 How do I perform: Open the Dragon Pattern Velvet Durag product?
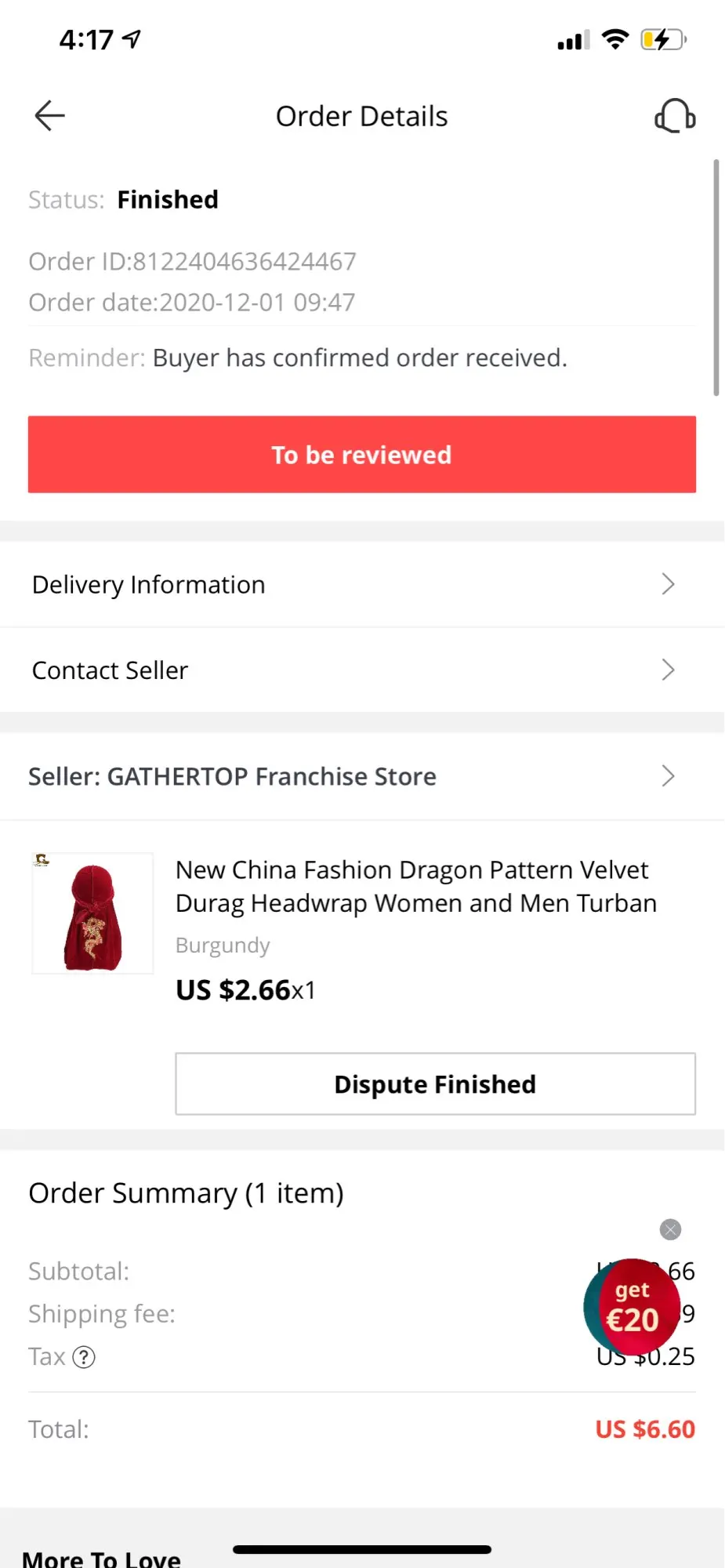pyautogui.click(x=415, y=887)
